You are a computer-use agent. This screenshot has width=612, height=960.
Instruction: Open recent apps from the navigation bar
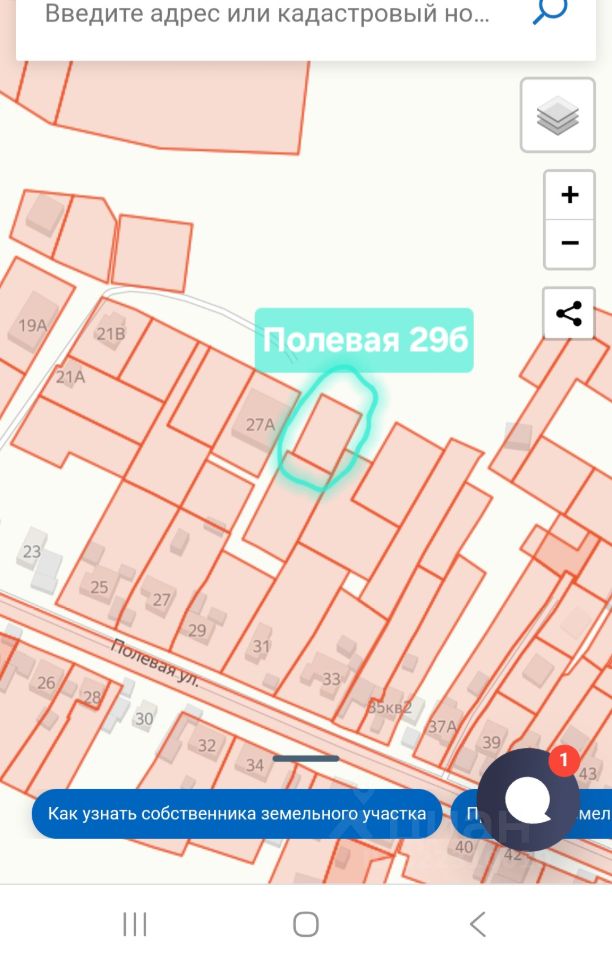135,924
